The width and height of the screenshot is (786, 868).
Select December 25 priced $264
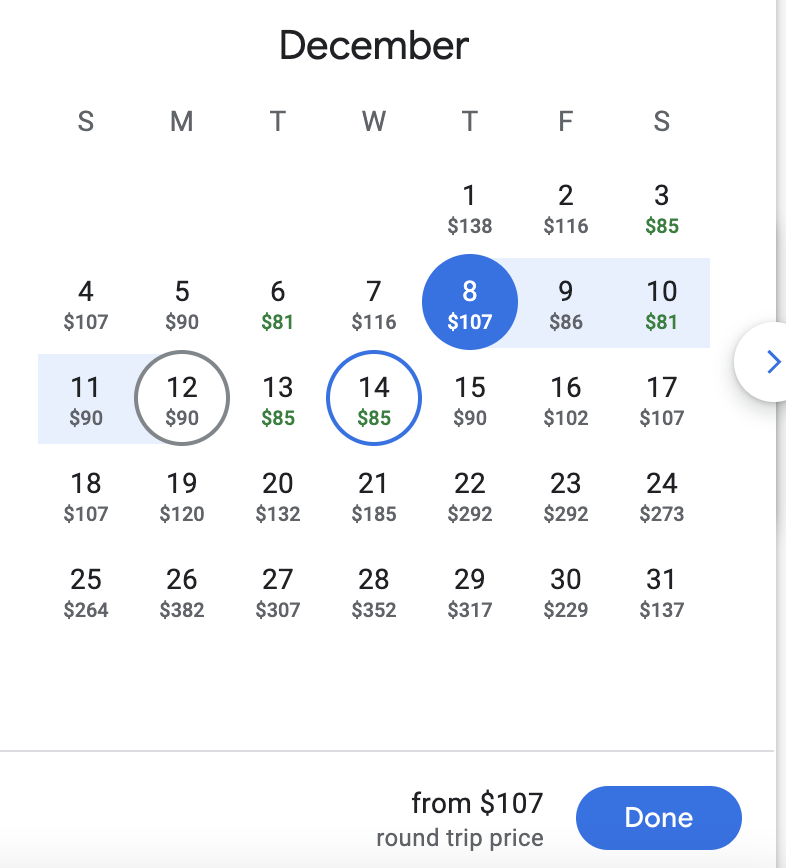[x=86, y=592]
